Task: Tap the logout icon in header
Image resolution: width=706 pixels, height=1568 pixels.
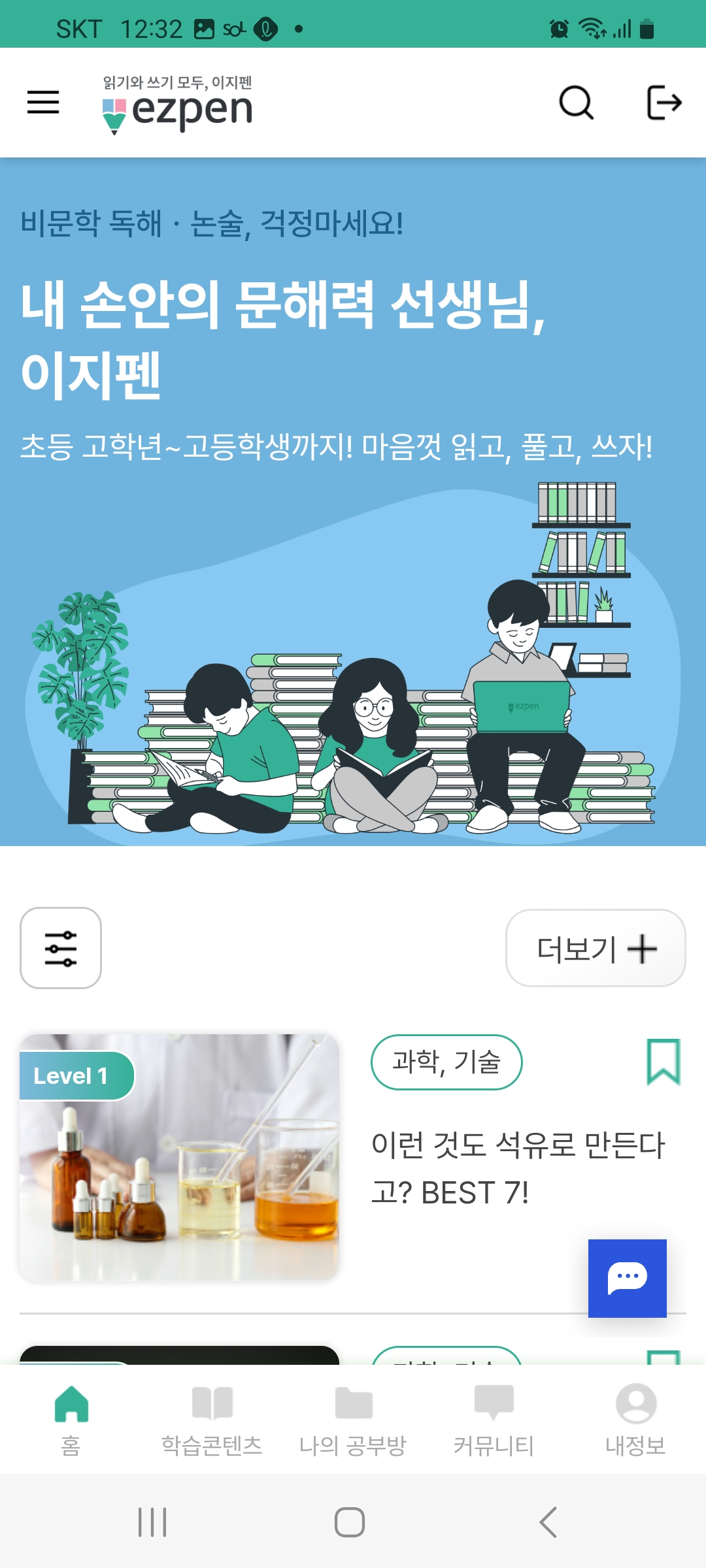Action: 664,103
